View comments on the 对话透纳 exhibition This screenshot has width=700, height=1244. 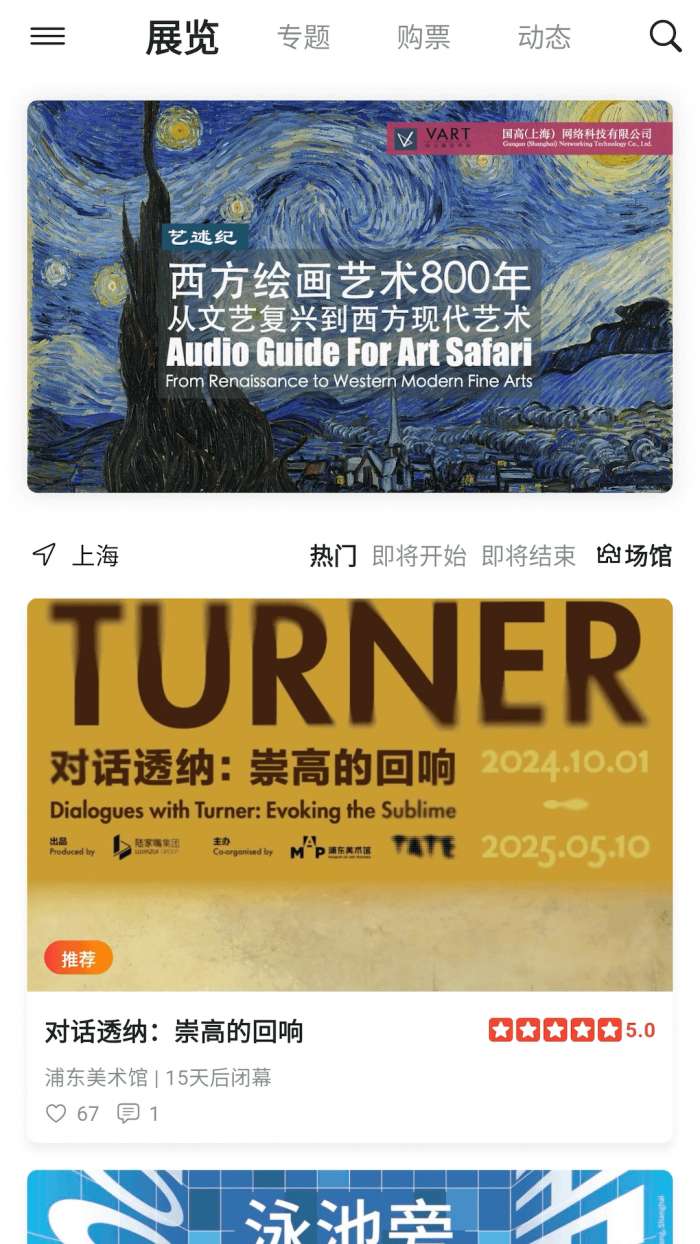pyautogui.click(x=128, y=1113)
